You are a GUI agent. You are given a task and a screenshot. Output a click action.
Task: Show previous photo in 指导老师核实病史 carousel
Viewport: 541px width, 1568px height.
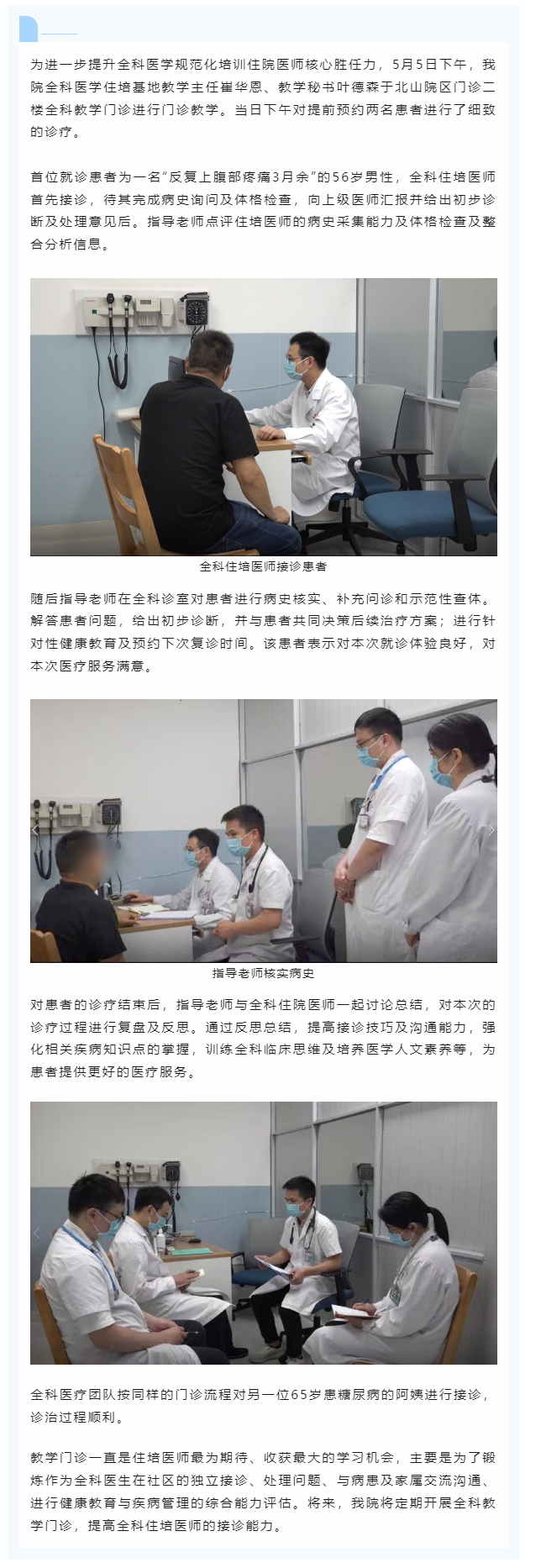point(36,829)
